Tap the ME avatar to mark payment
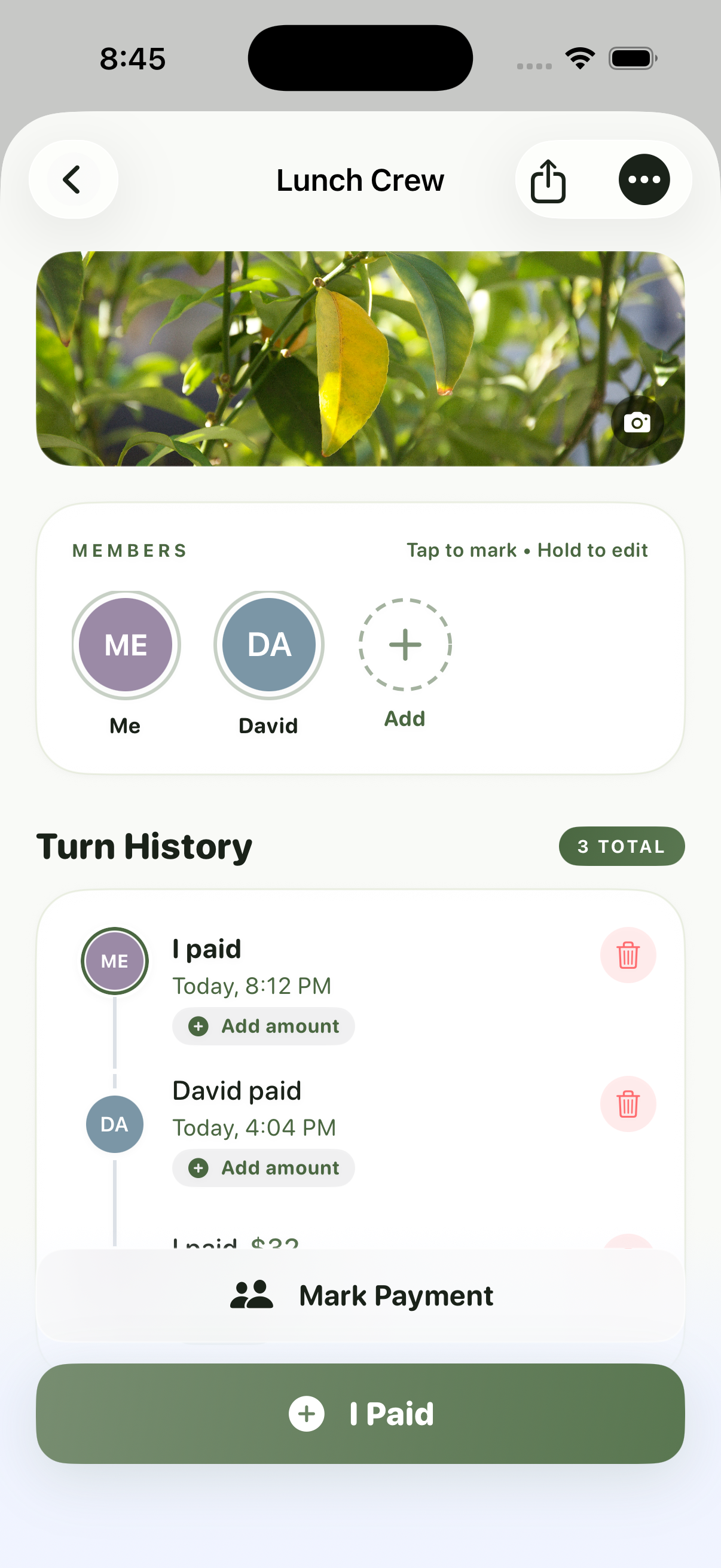Image resolution: width=721 pixels, height=1568 pixels. tap(126, 644)
